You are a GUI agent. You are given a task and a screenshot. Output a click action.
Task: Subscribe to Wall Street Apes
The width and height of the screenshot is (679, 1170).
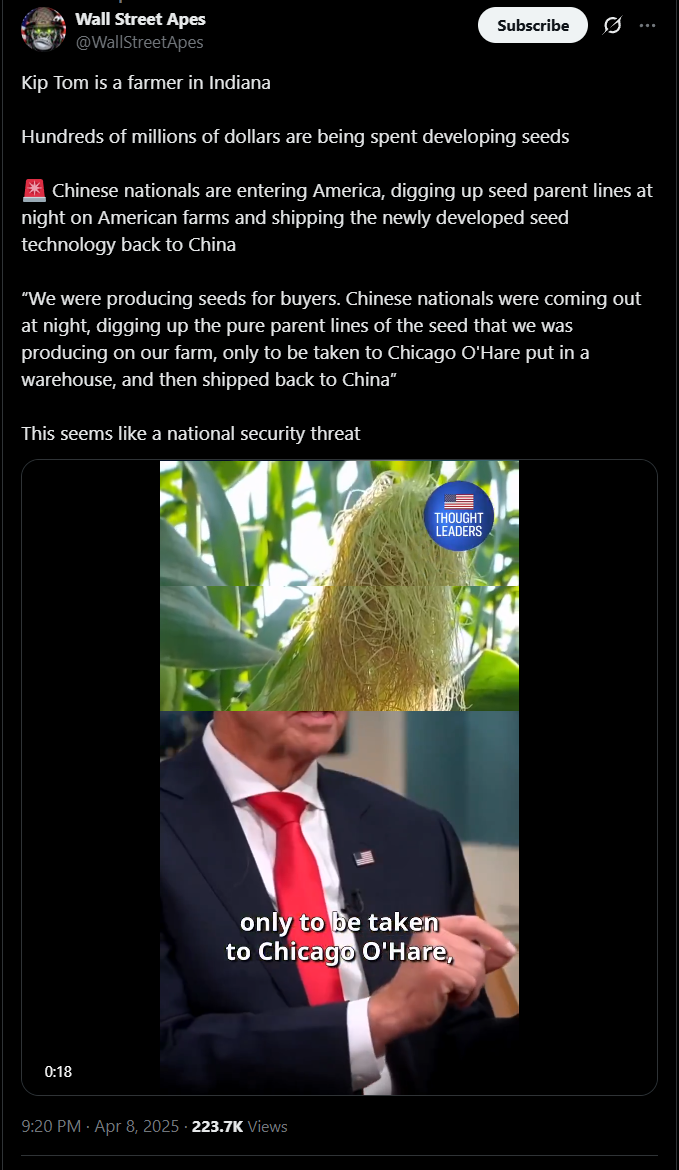pyautogui.click(x=533, y=25)
